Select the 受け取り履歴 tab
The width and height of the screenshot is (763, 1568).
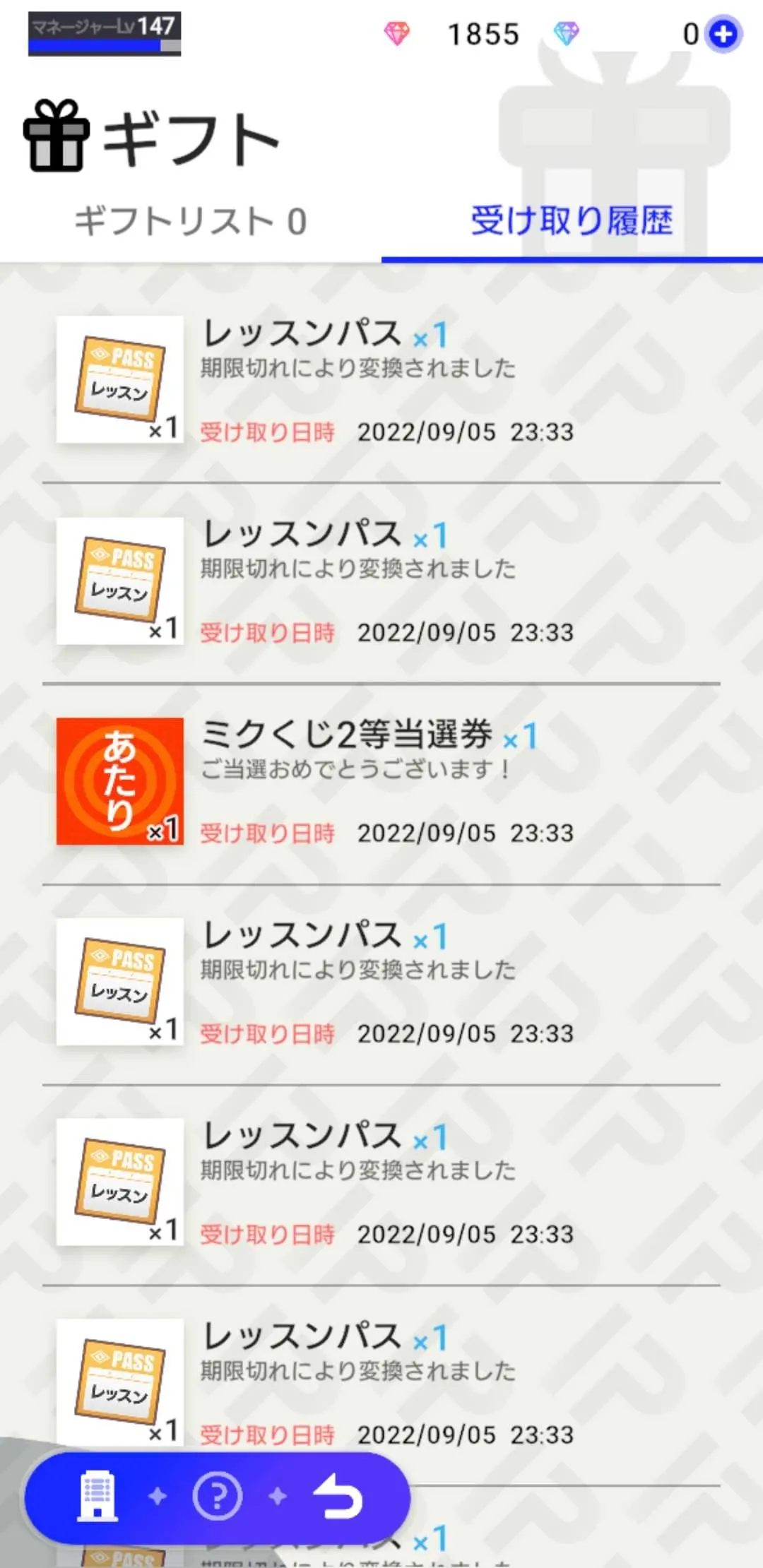(572, 221)
